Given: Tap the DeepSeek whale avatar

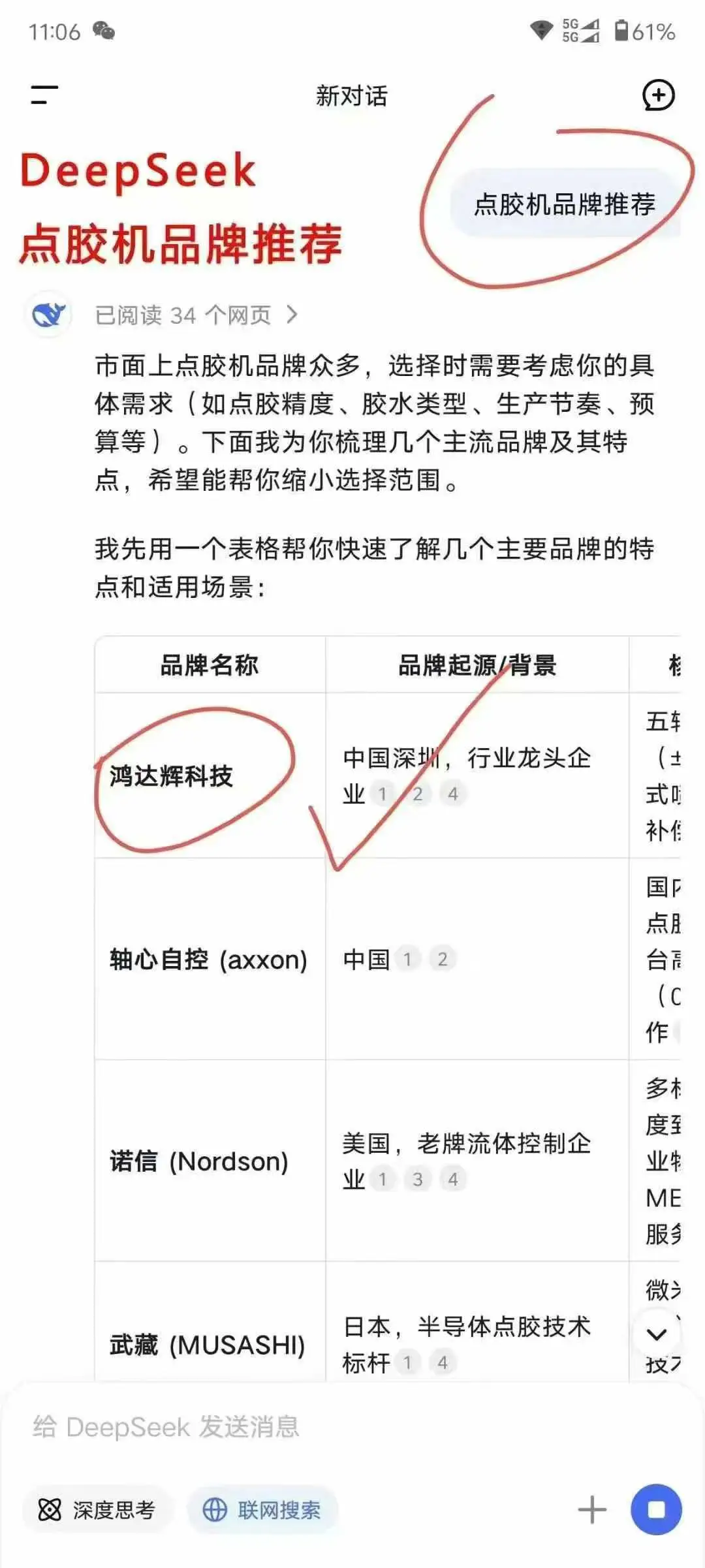Looking at the screenshot, I should click(x=49, y=313).
